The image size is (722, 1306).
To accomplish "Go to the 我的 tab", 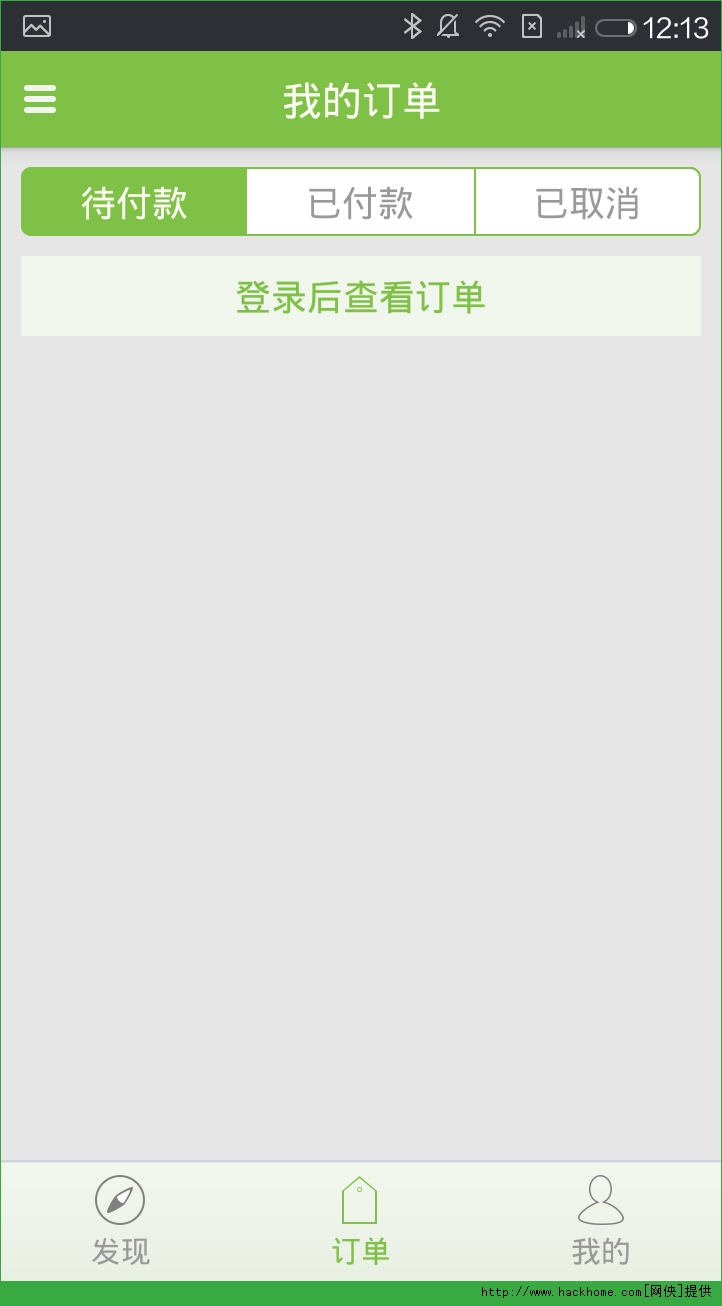I will tap(601, 1220).
